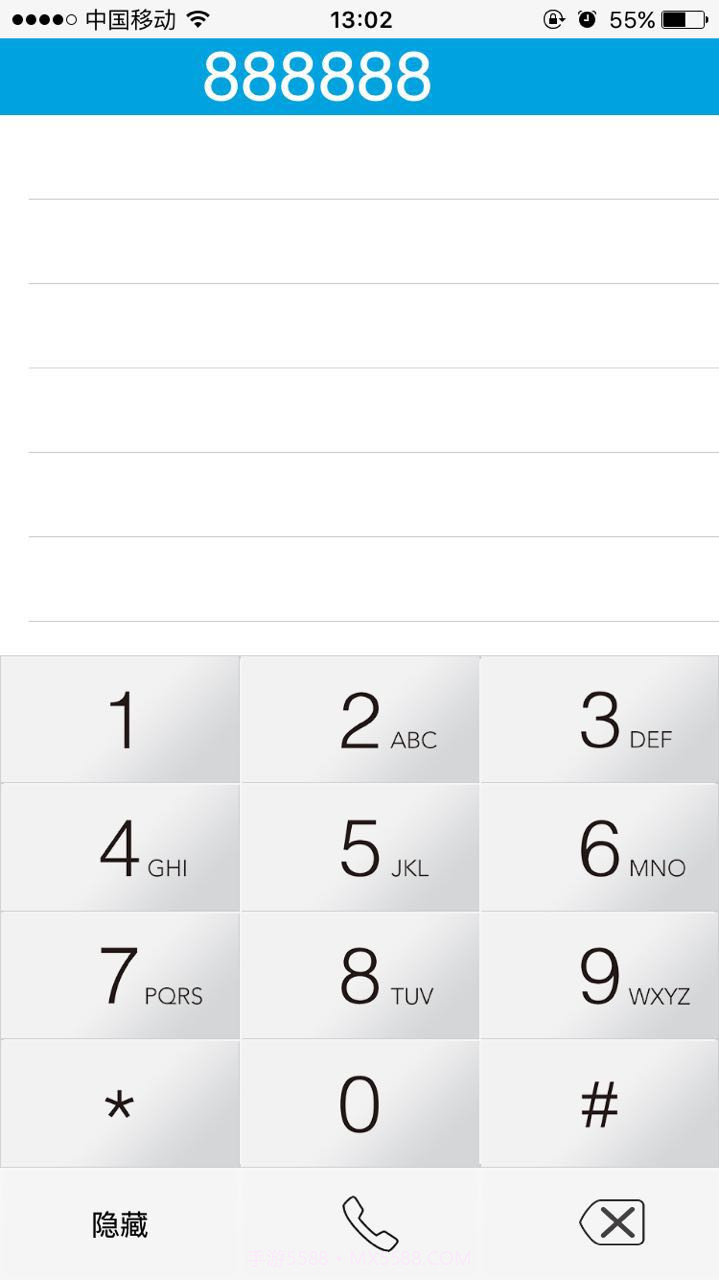The image size is (719, 1280).
Task: Delete the last entered digit
Action: click(612, 1222)
